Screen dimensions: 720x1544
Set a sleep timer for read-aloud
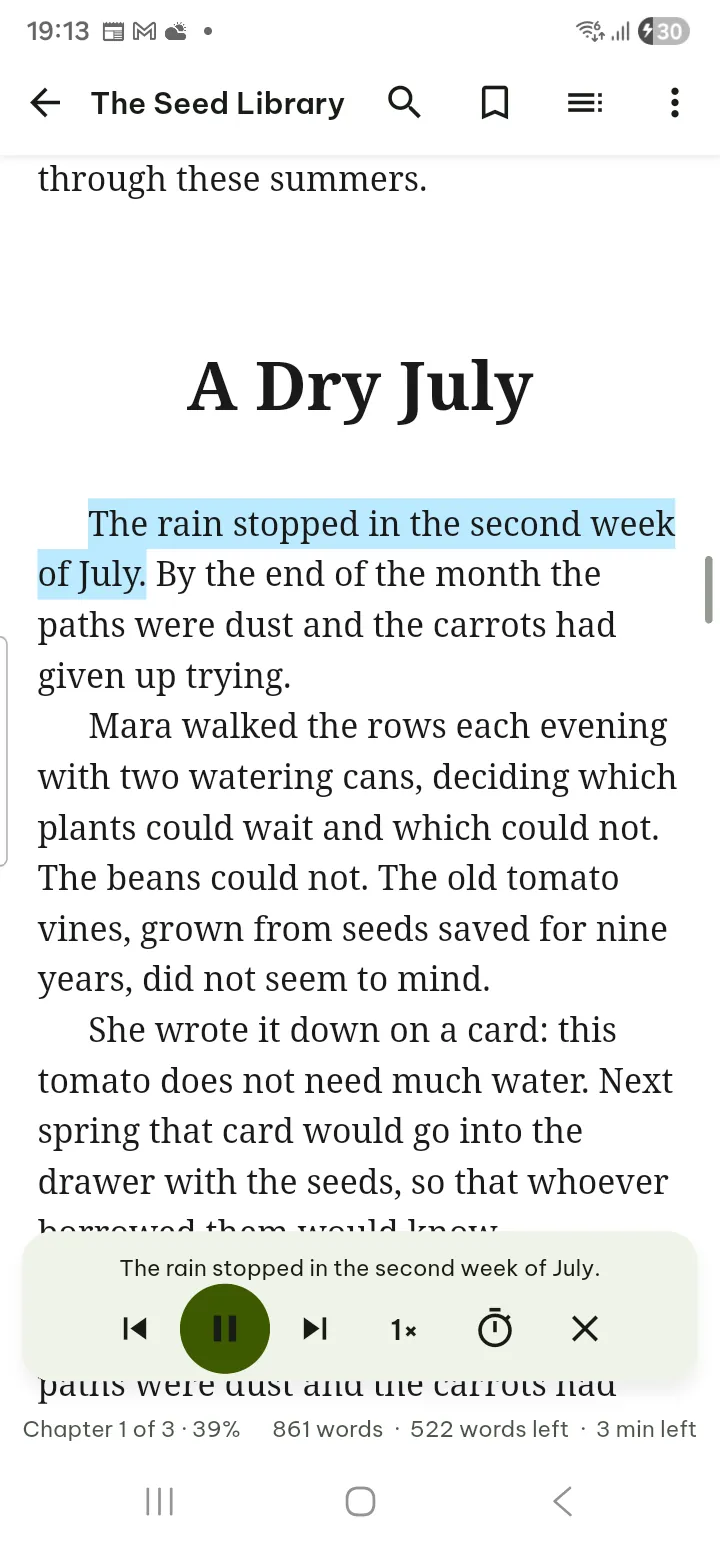pyautogui.click(x=495, y=1329)
